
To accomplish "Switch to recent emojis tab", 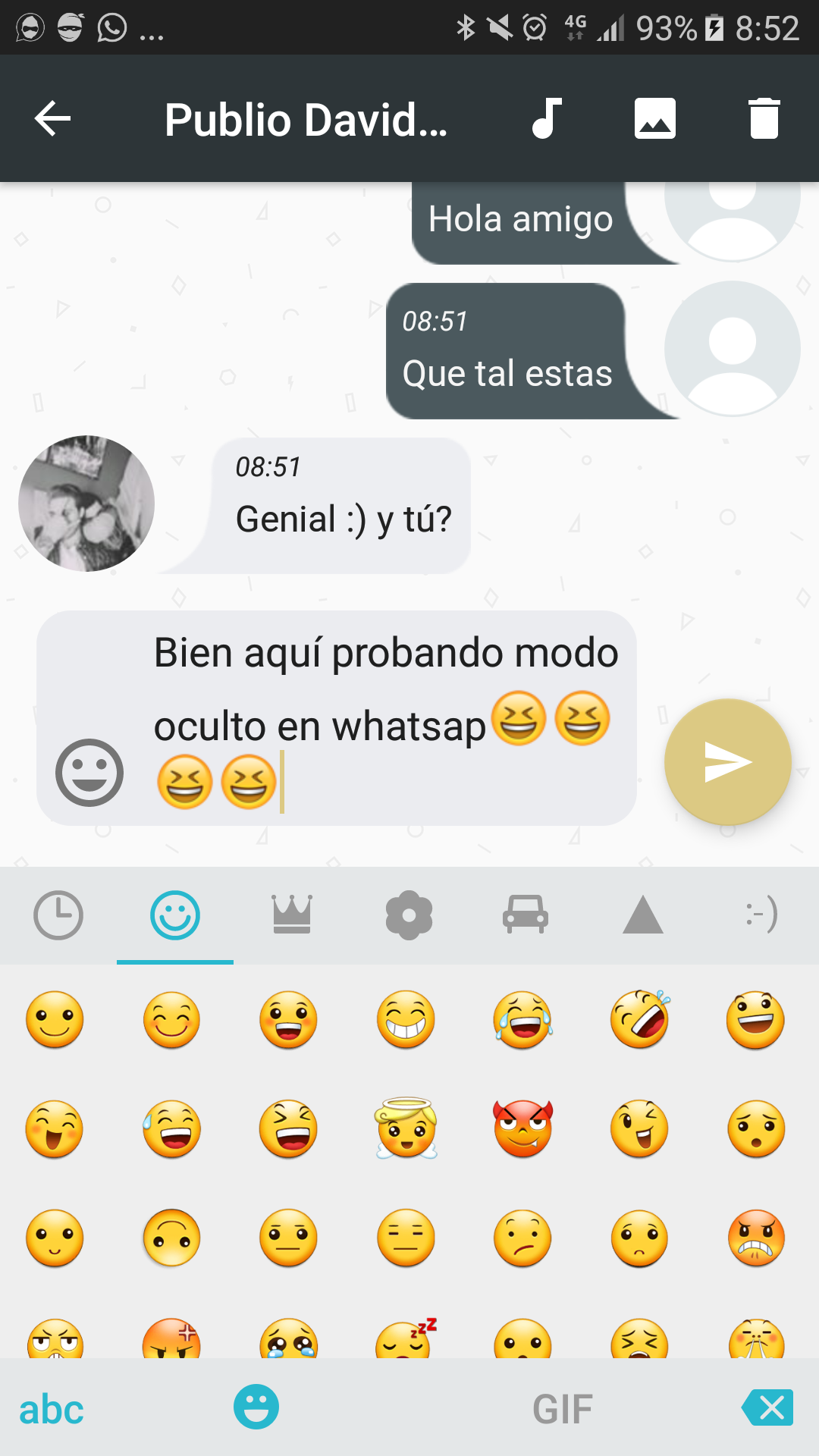I will coord(58,915).
